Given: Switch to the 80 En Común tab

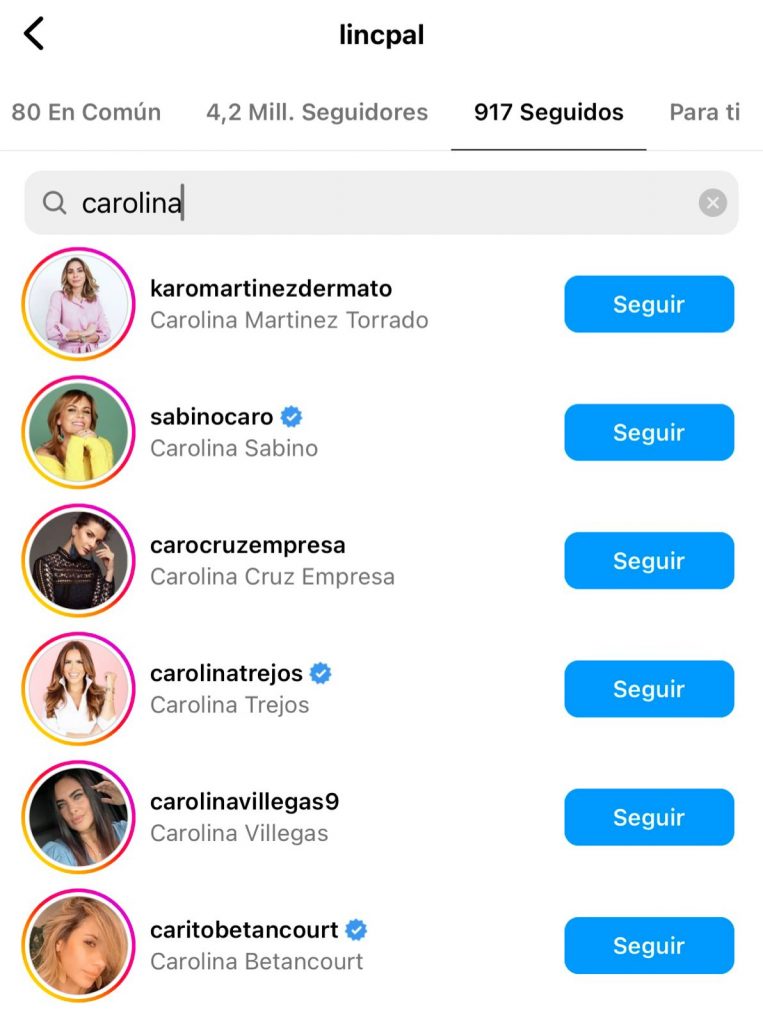Looking at the screenshot, I should tap(86, 112).
